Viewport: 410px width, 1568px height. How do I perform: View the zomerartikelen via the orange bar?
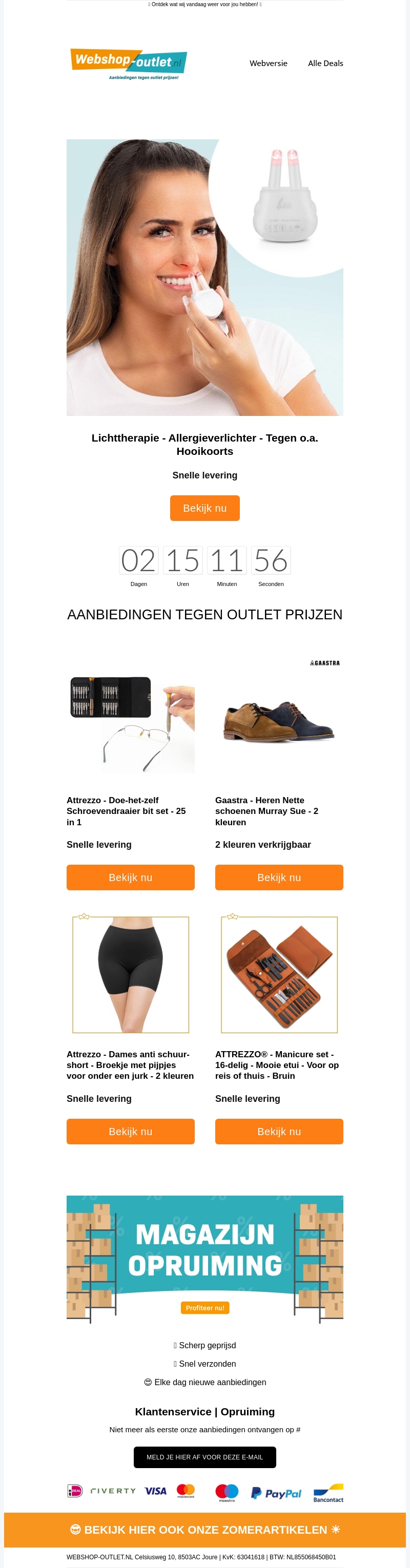coord(204,1530)
